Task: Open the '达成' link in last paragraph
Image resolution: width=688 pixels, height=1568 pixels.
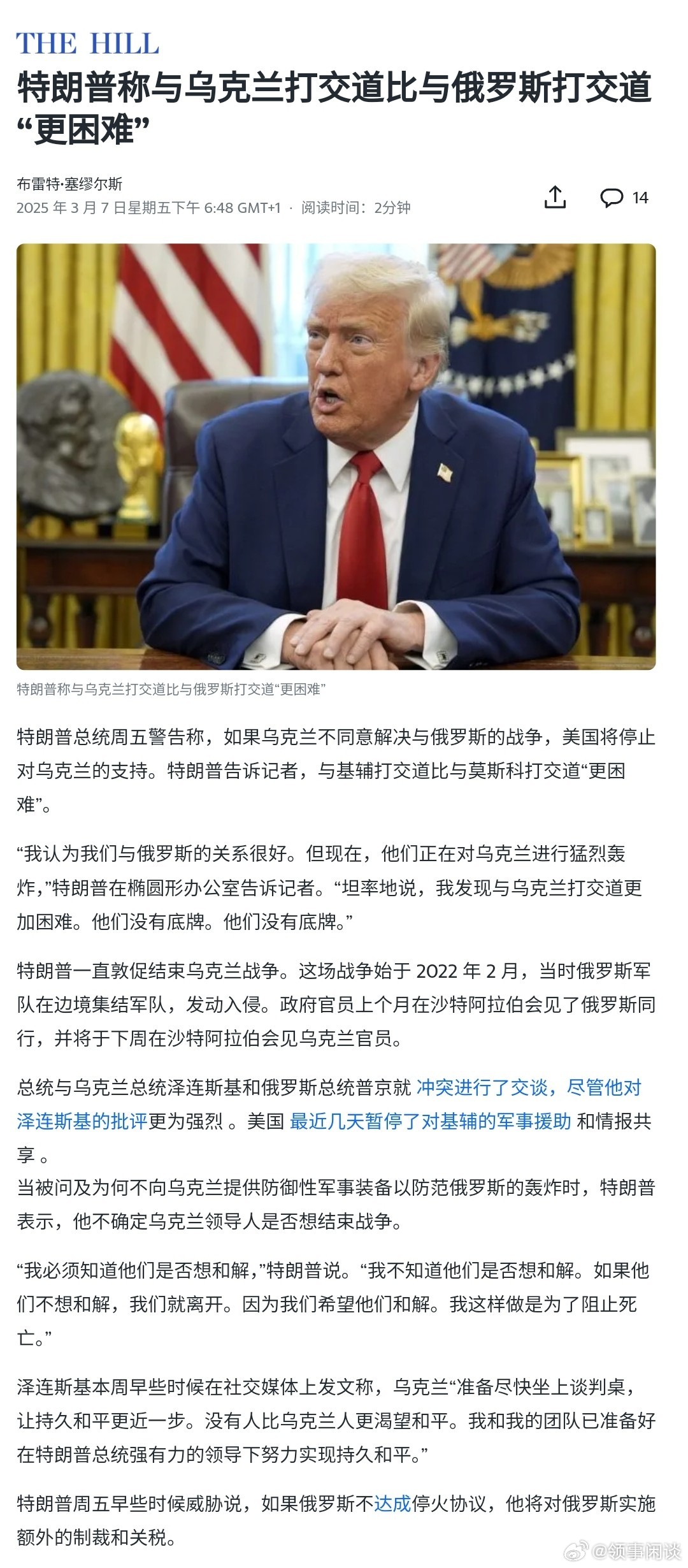Action: (392, 1504)
